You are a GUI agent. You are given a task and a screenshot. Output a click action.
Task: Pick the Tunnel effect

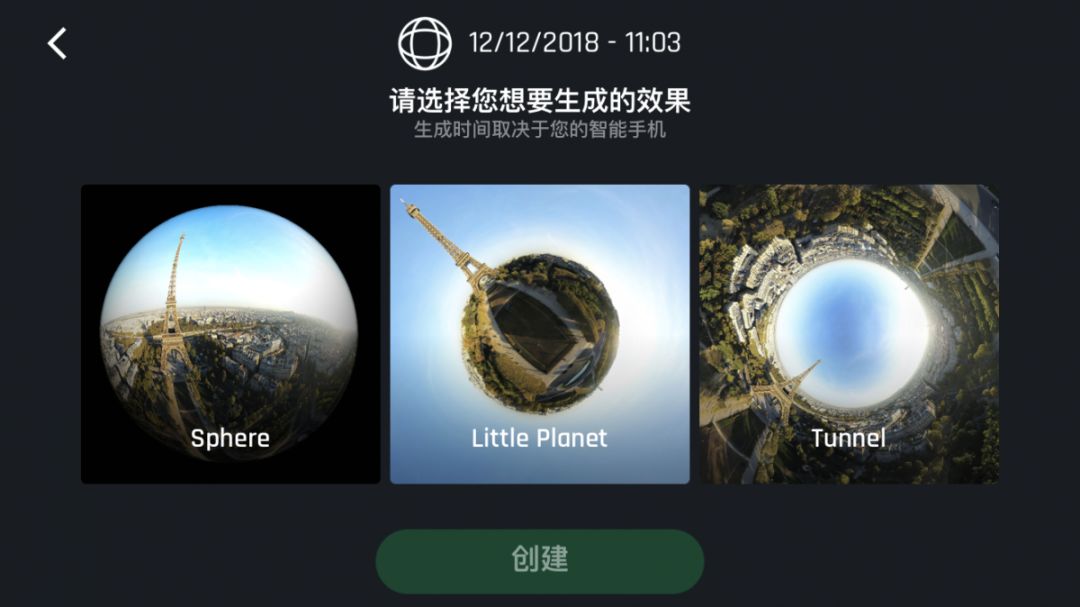pyautogui.click(x=849, y=334)
